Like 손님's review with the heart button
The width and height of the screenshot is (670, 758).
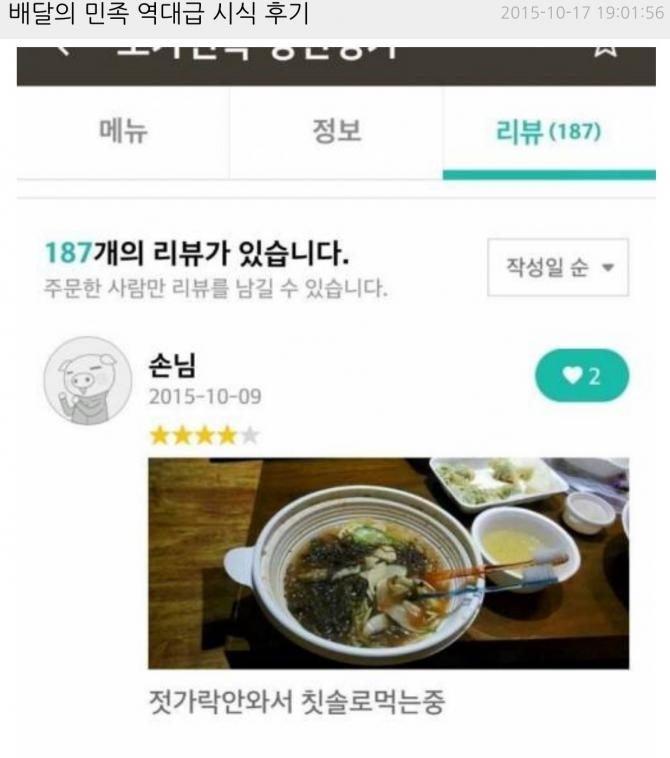click(x=582, y=376)
